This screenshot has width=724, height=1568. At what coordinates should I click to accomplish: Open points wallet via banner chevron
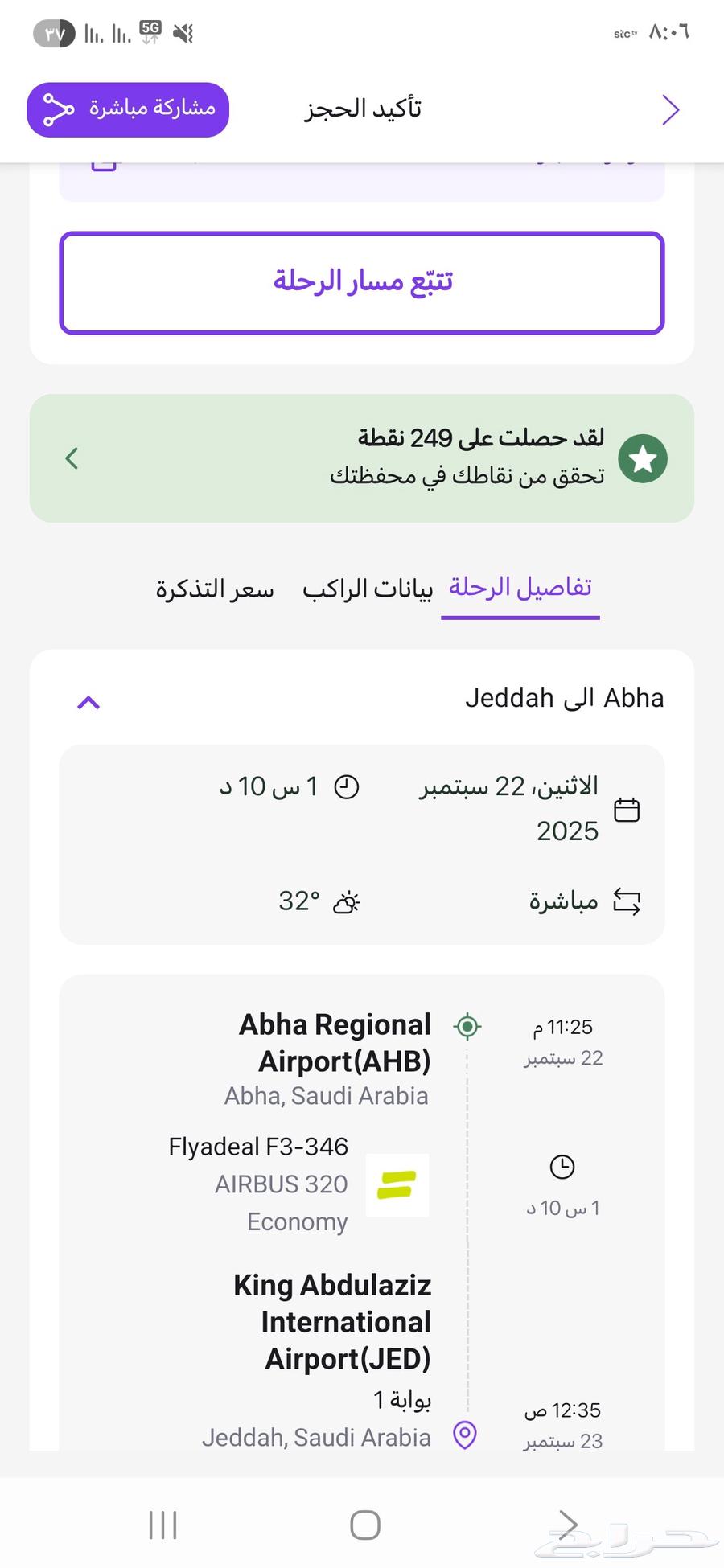71,458
